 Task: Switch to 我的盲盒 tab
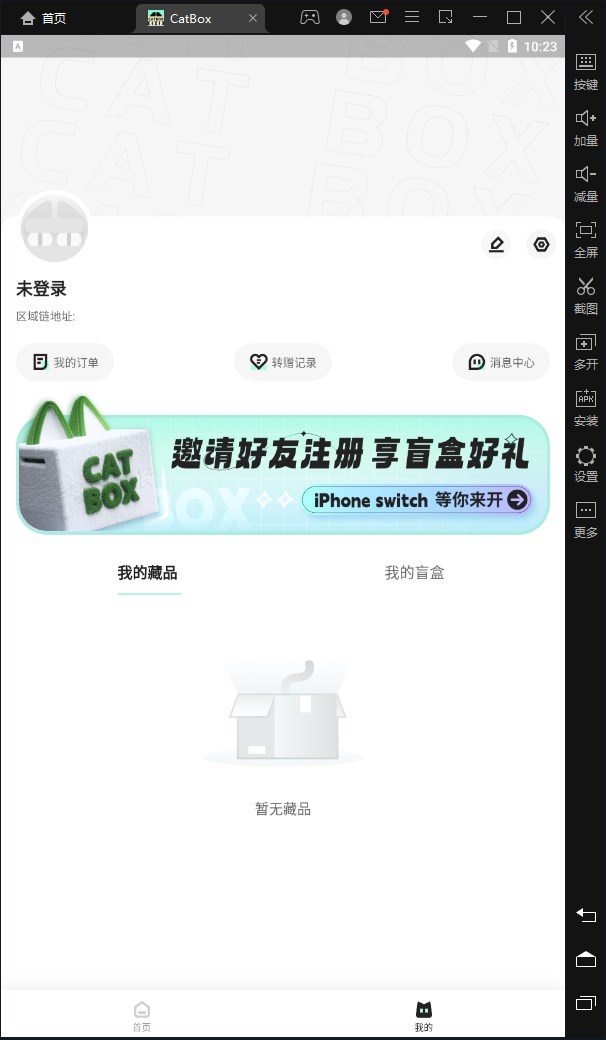(414, 573)
